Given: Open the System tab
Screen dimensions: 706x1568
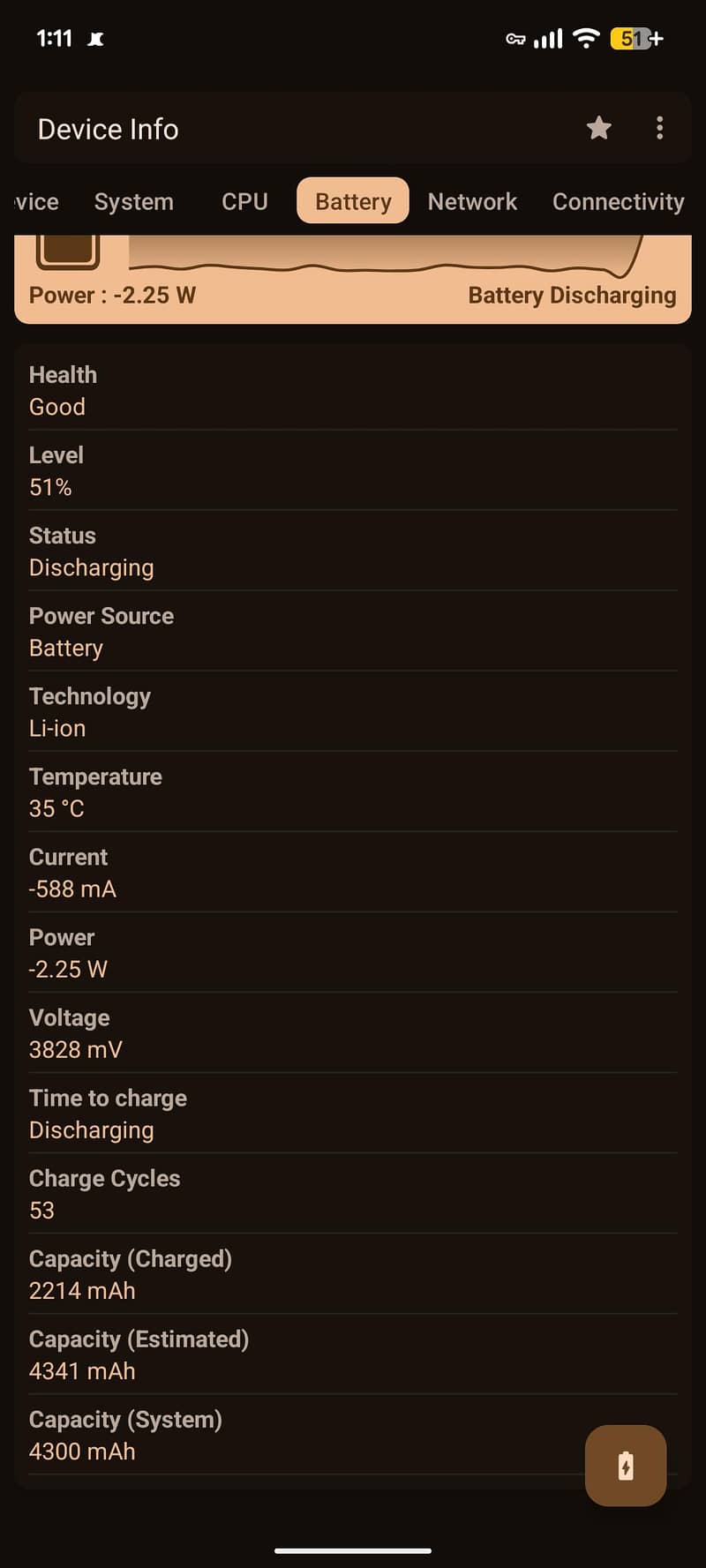Looking at the screenshot, I should tap(133, 201).
